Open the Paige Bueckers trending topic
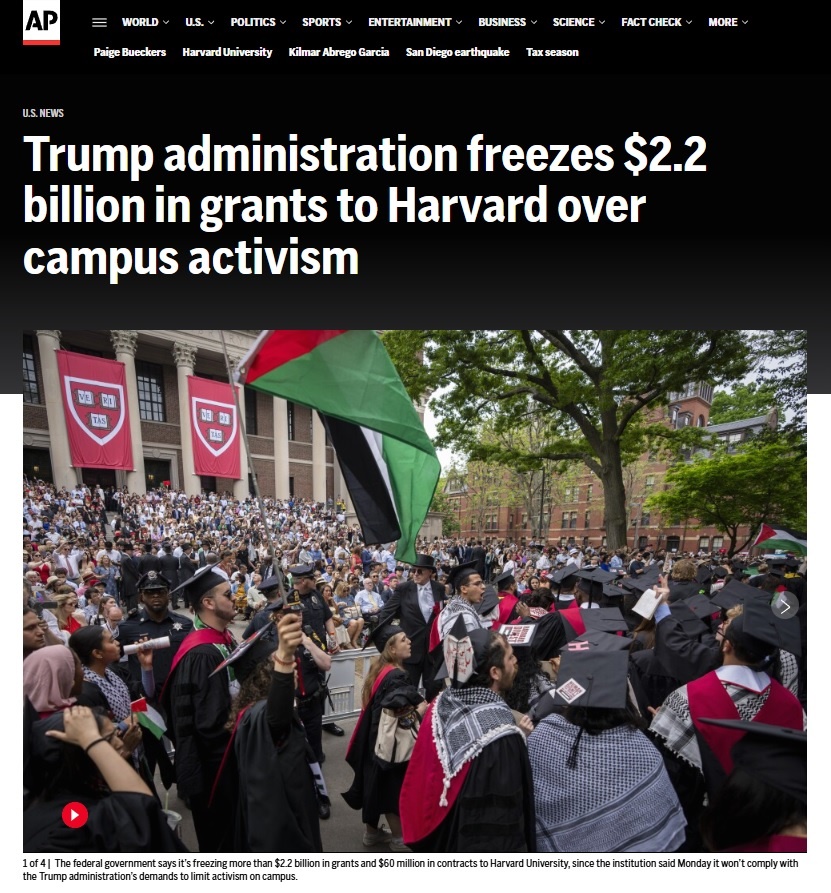The width and height of the screenshot is (831, 893). (x=130, y=52)
